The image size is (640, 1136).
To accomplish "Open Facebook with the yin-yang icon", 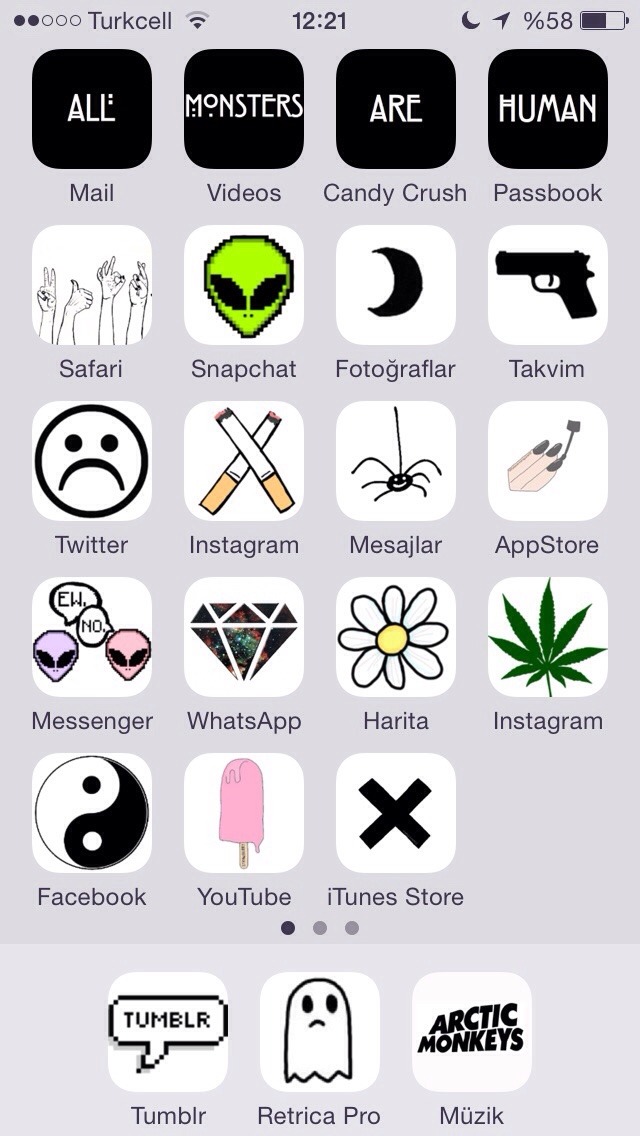I will pos(92,813).
